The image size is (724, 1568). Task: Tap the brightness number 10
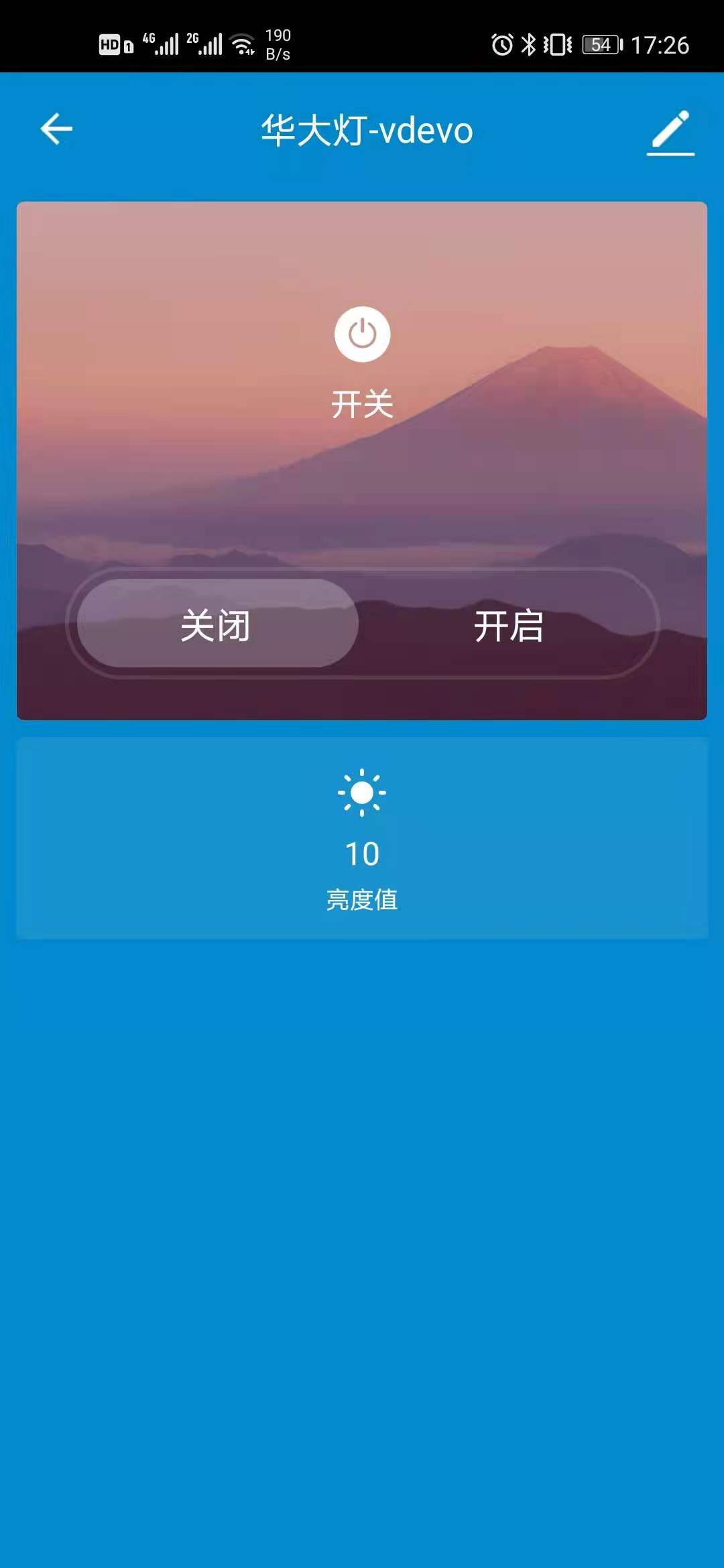pos(362,853)
